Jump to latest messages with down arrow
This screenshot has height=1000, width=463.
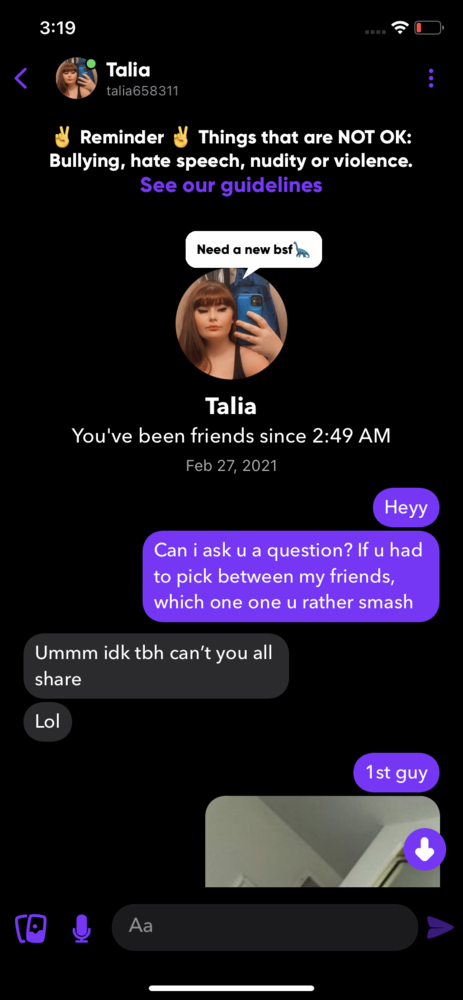coord(425,849)
